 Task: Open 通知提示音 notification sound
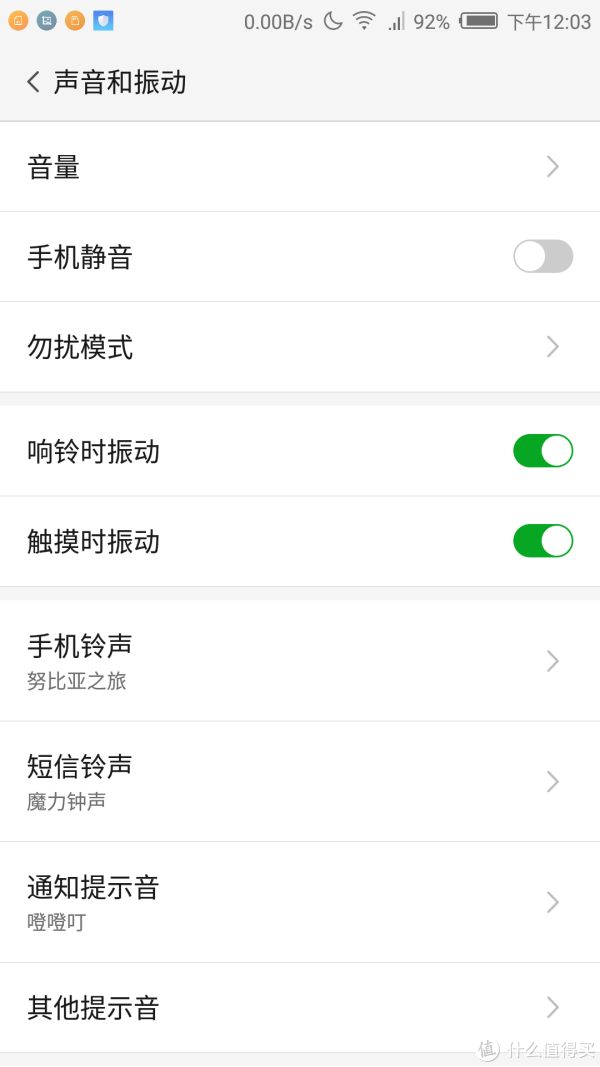coord(300,902)
